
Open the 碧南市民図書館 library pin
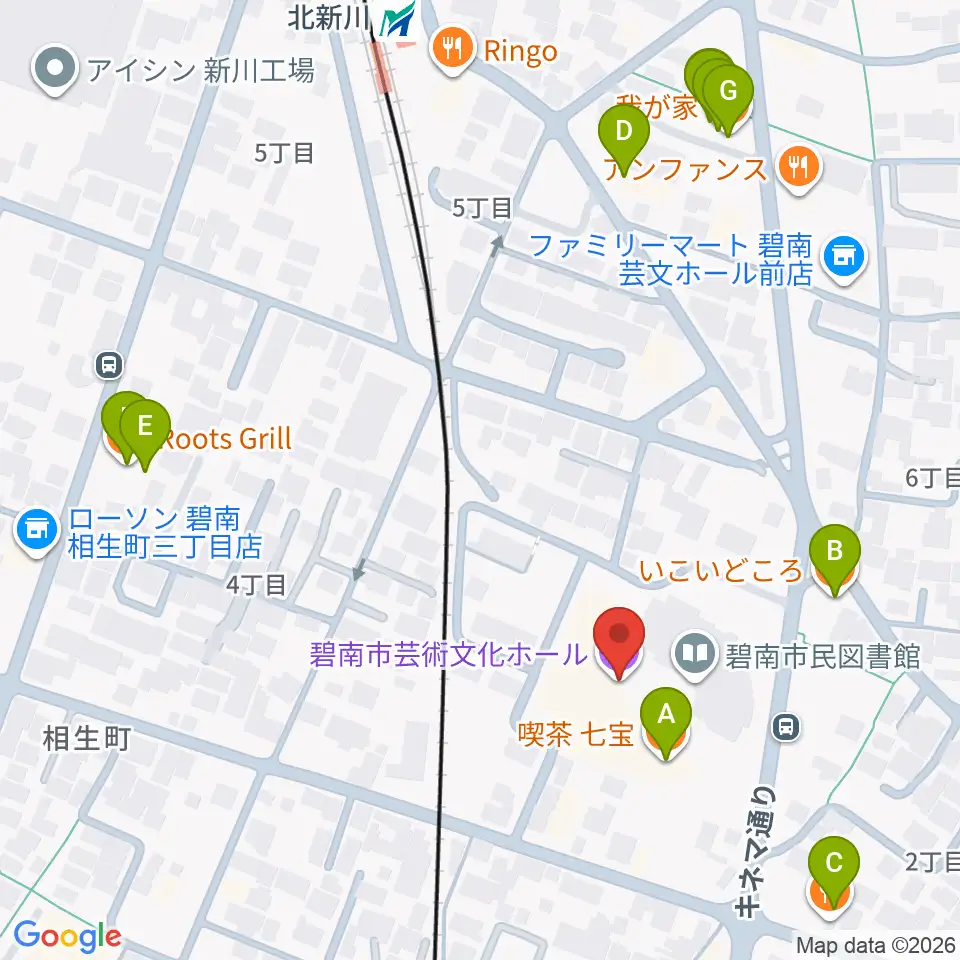(x=695, y=656)
